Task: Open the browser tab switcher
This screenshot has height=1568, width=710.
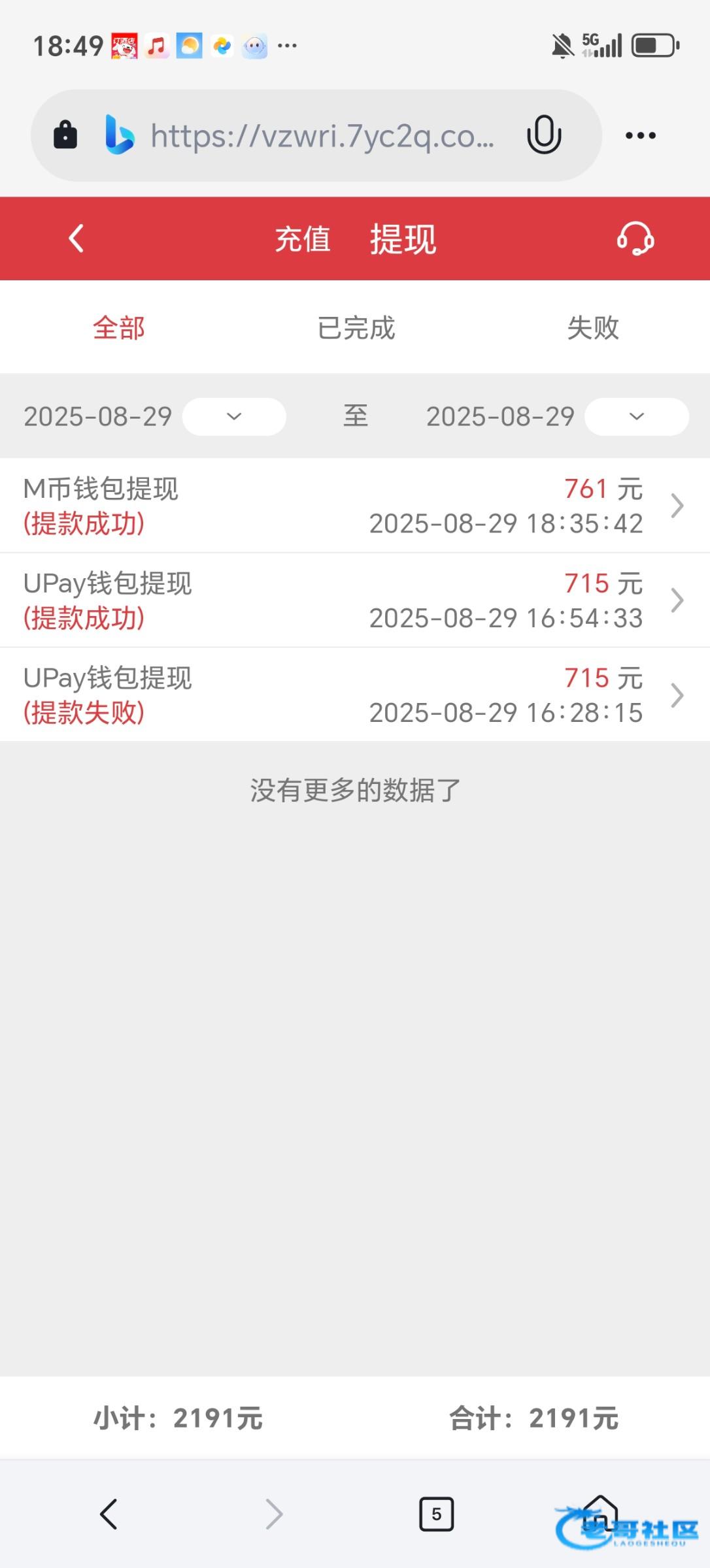Action: point(436,1514)
